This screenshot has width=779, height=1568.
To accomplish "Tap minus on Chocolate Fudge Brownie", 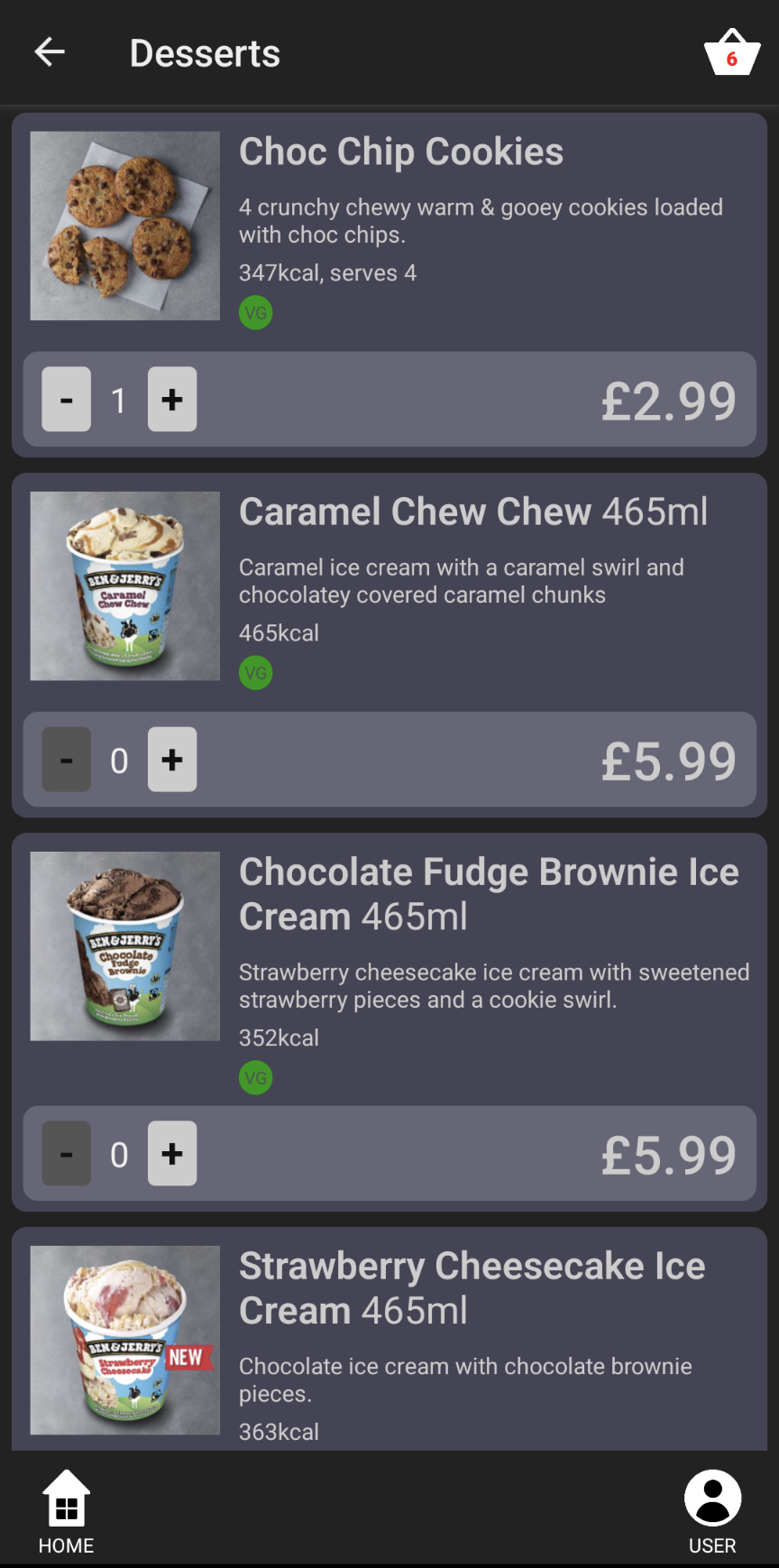I will point(67,1153).
